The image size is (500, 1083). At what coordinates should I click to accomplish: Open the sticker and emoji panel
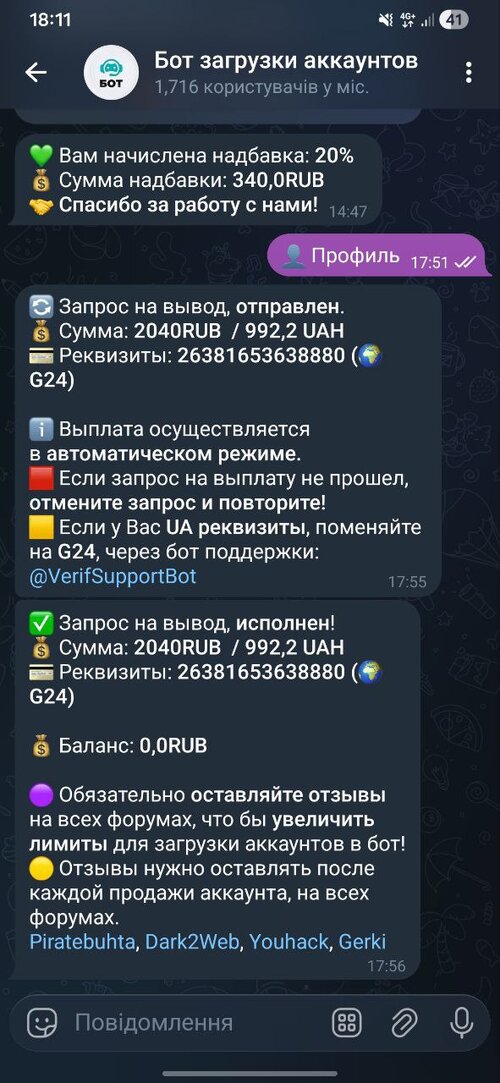(x=42, y=1023)
